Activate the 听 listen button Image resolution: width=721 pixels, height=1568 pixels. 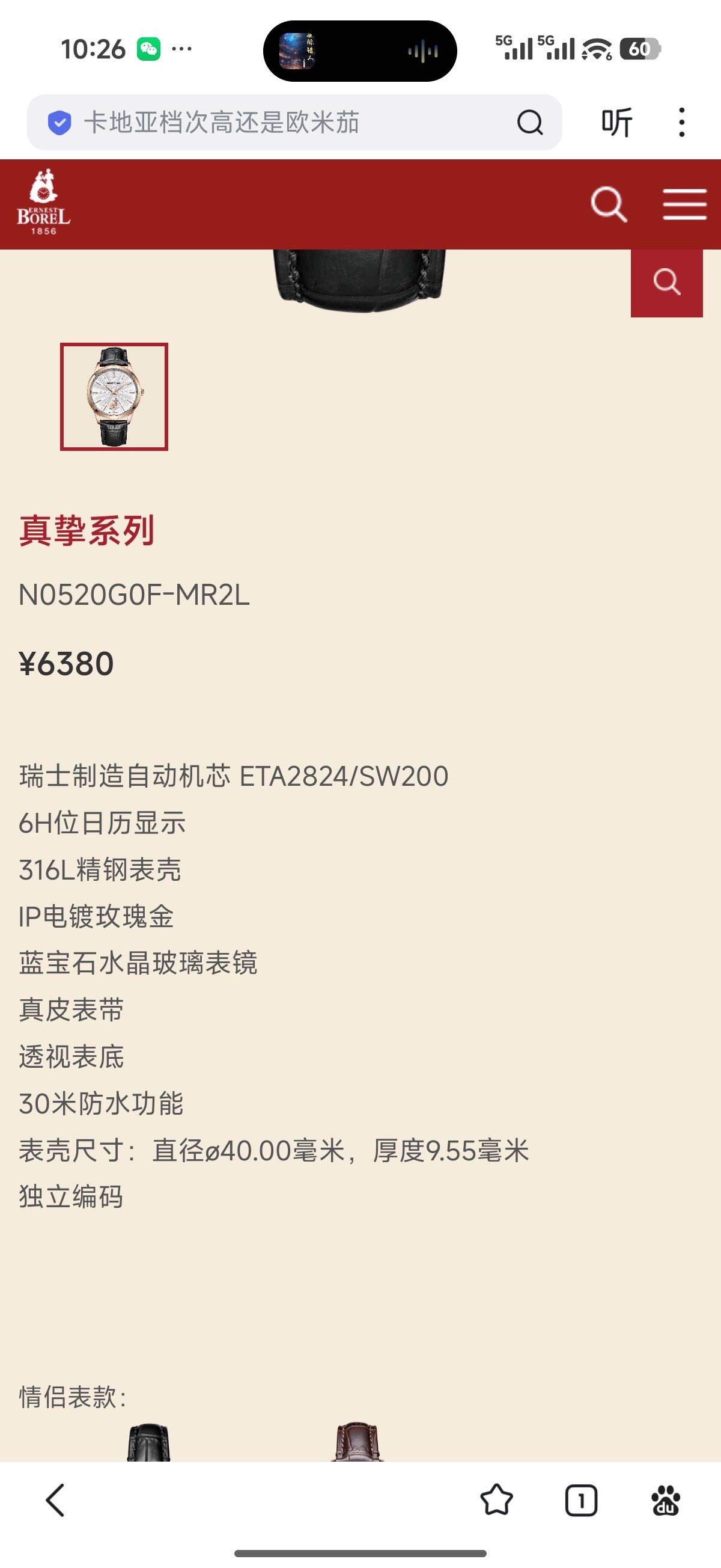coord(616,122)
